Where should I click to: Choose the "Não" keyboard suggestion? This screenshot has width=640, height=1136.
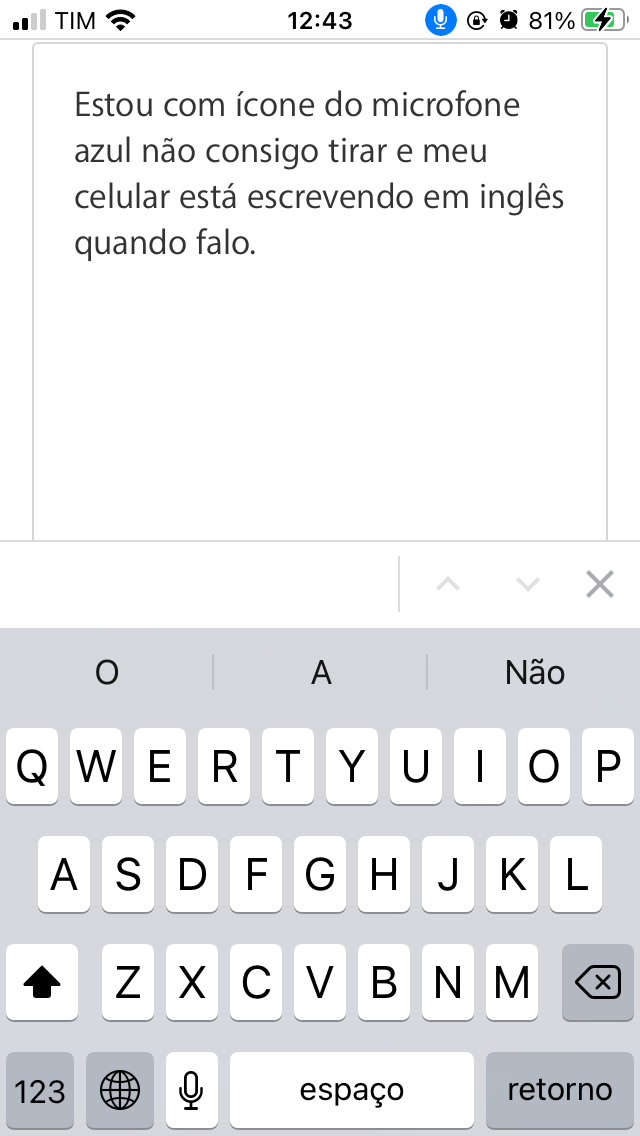(534, 673)
